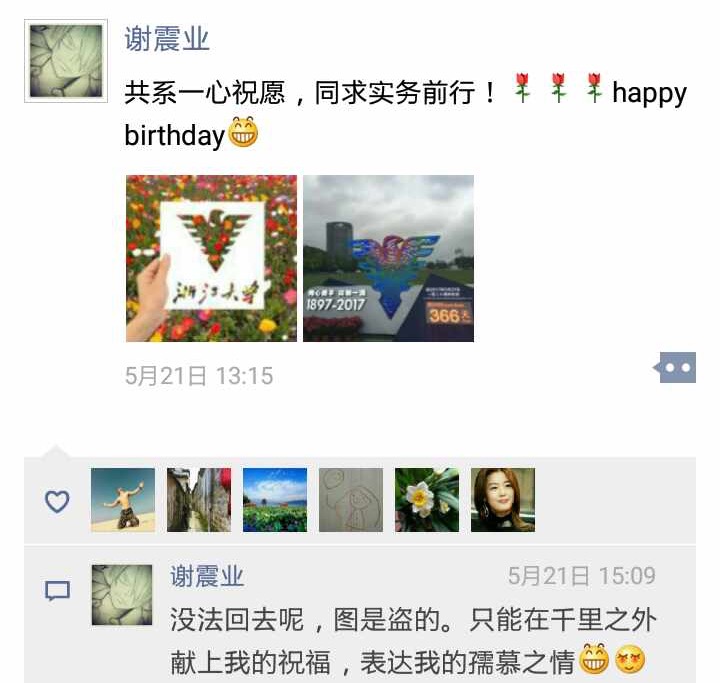Open the liker with the white flower avatar
Image resolution: width=720 pixels, height=683 pixels.
coord(427,499)
